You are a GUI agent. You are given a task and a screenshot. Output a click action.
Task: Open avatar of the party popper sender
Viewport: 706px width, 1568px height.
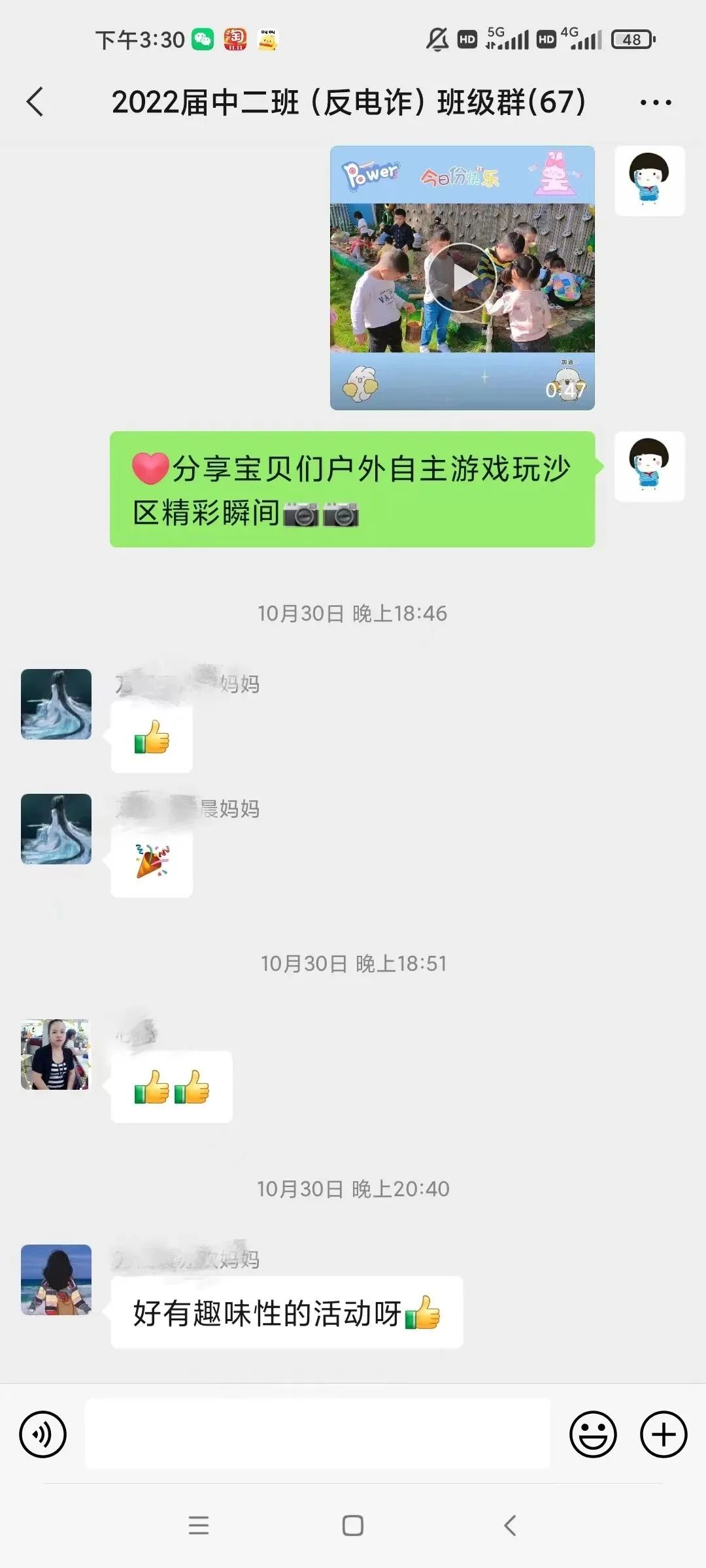(56, 829)
